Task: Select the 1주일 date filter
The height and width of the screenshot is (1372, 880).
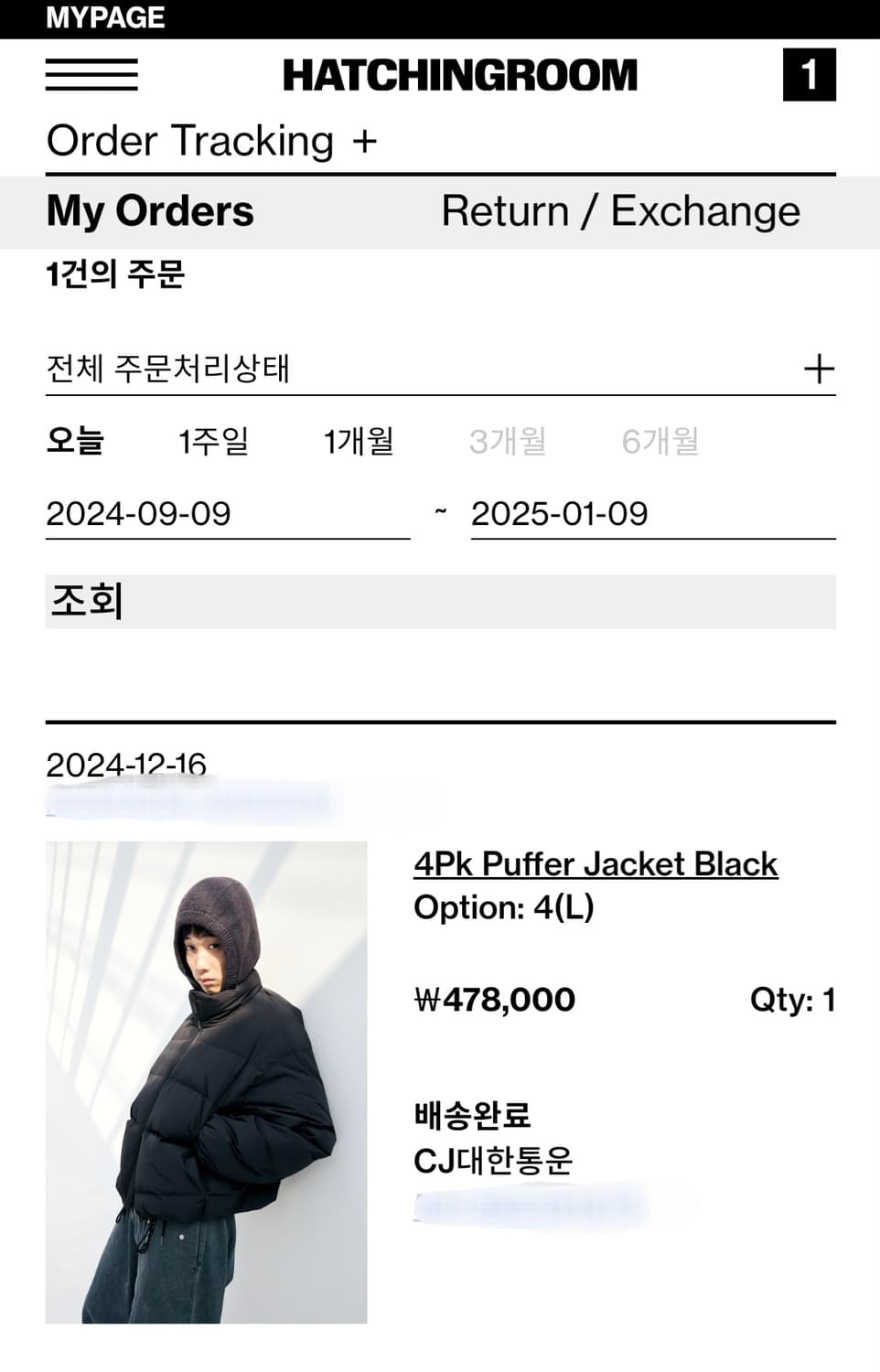Action: (214, 442)
